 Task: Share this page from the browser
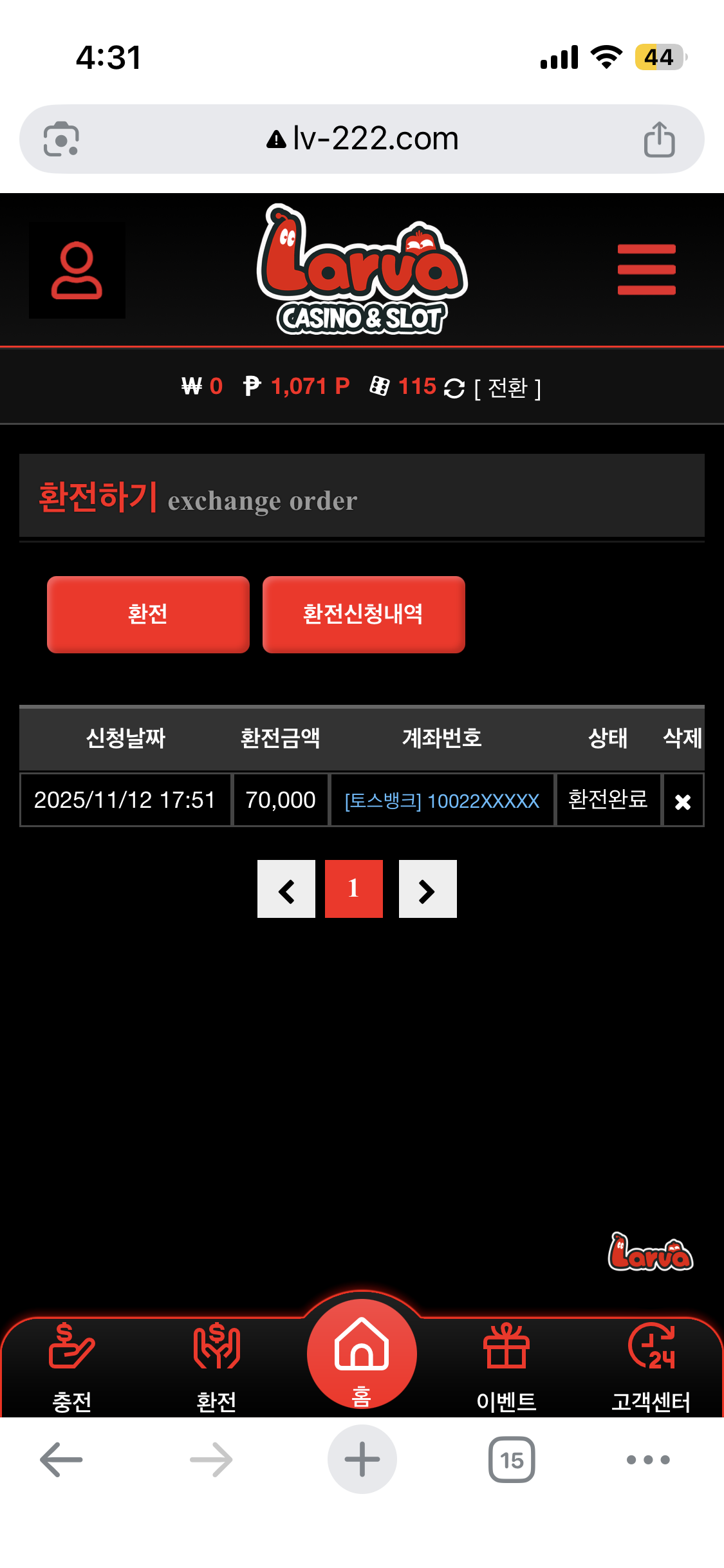pos(659,139)
